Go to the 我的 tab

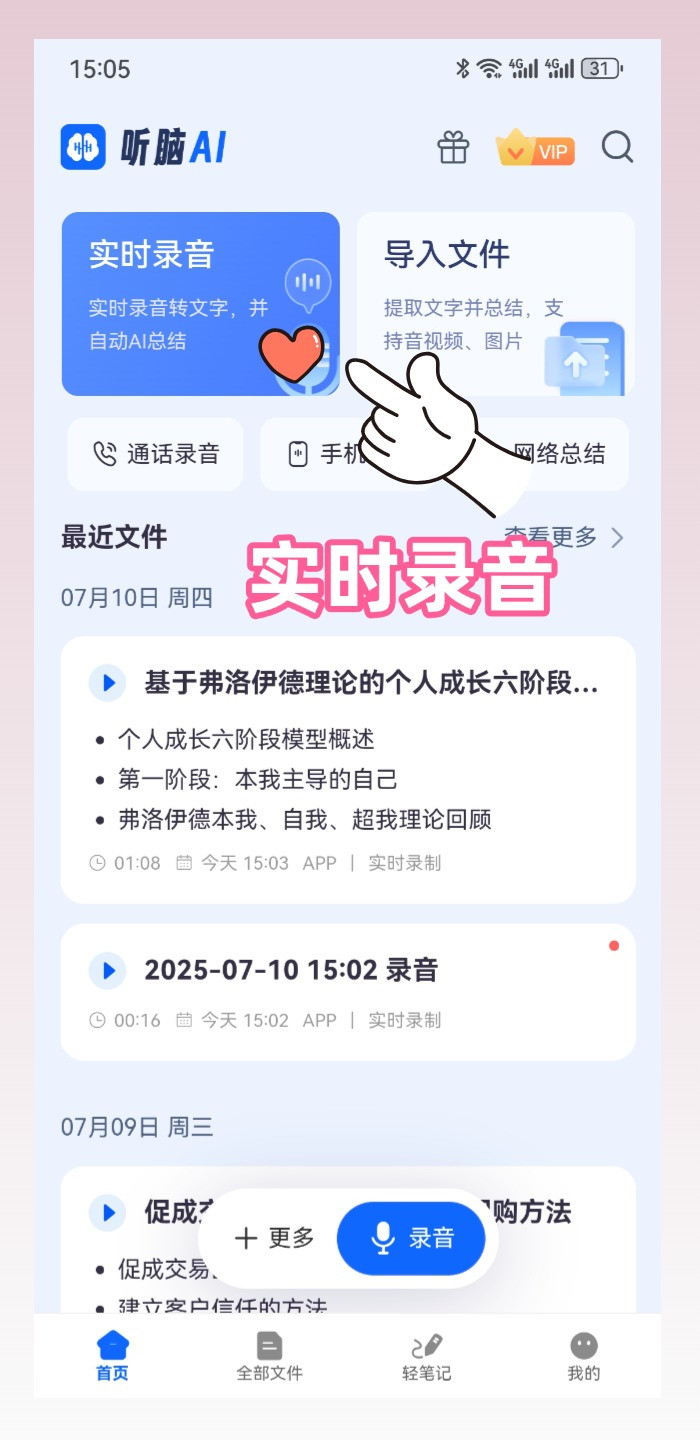pos(584,1357)
